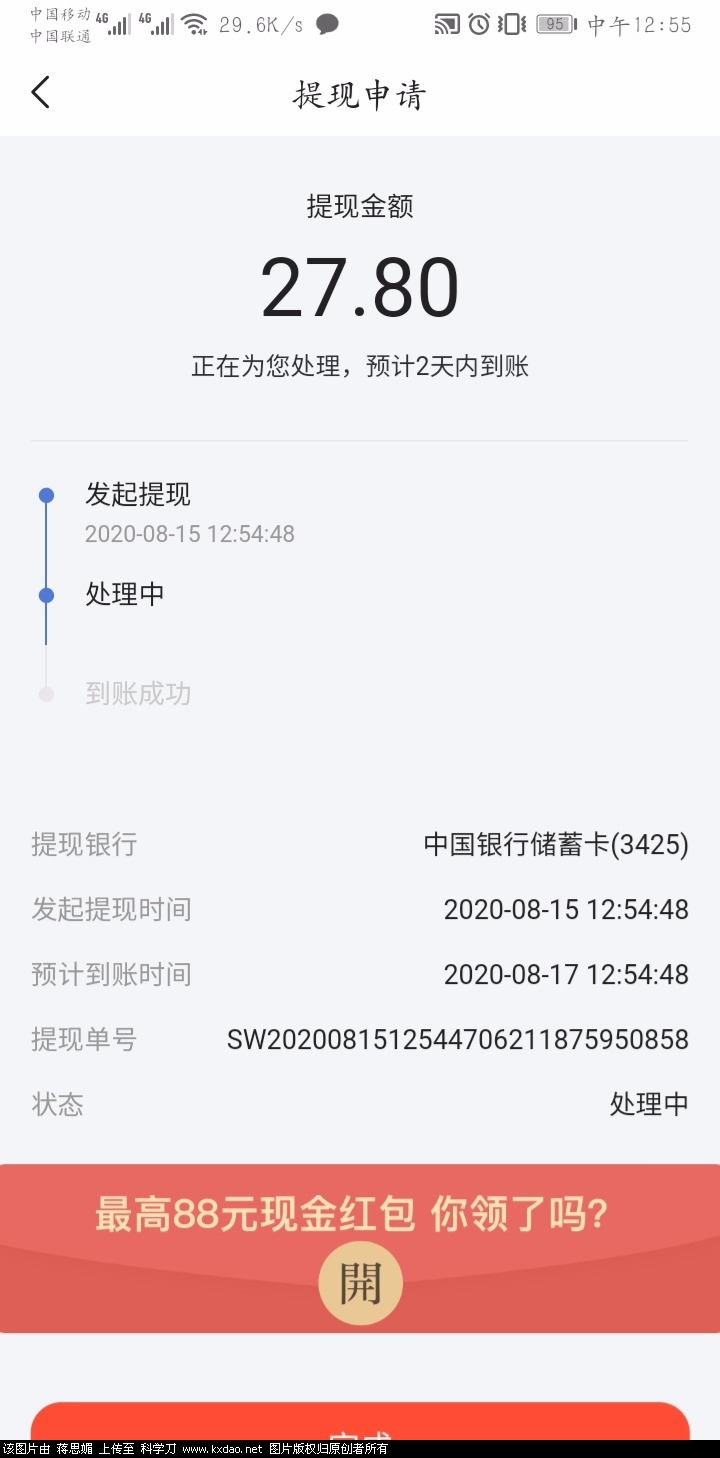This screenshot has width=720, height=1458.
Task: Tap the 到账成功 step indicator dot
Action: click(x=45, y=693)
